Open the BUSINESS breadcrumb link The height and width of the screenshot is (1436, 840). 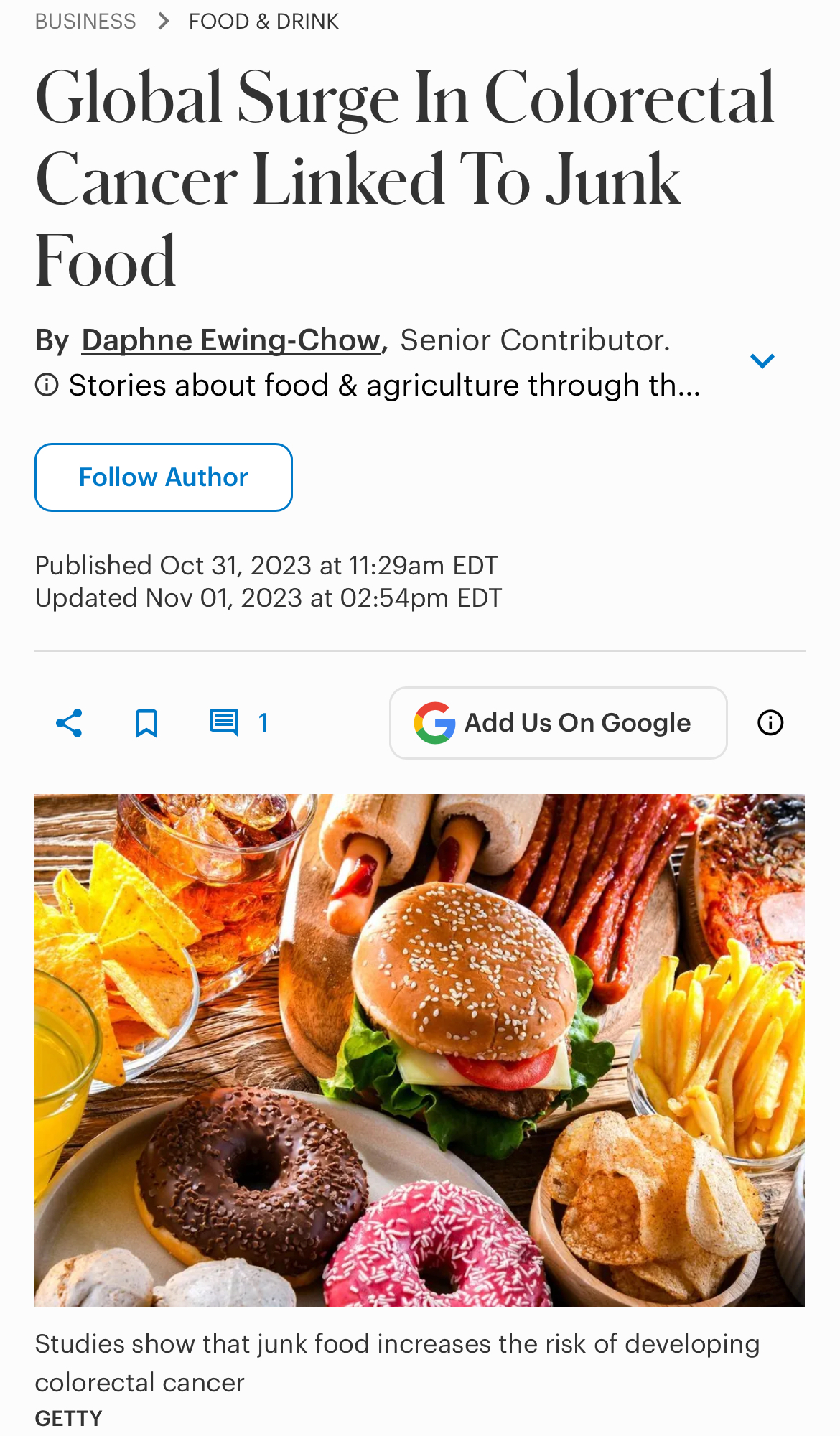[85, 22]
